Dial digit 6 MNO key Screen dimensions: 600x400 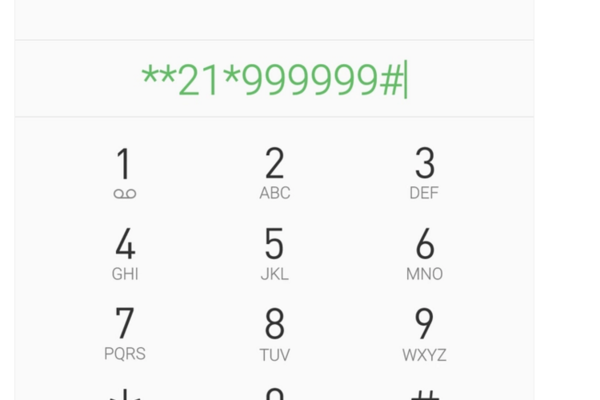pyautogui.click(x=424, y=253)
